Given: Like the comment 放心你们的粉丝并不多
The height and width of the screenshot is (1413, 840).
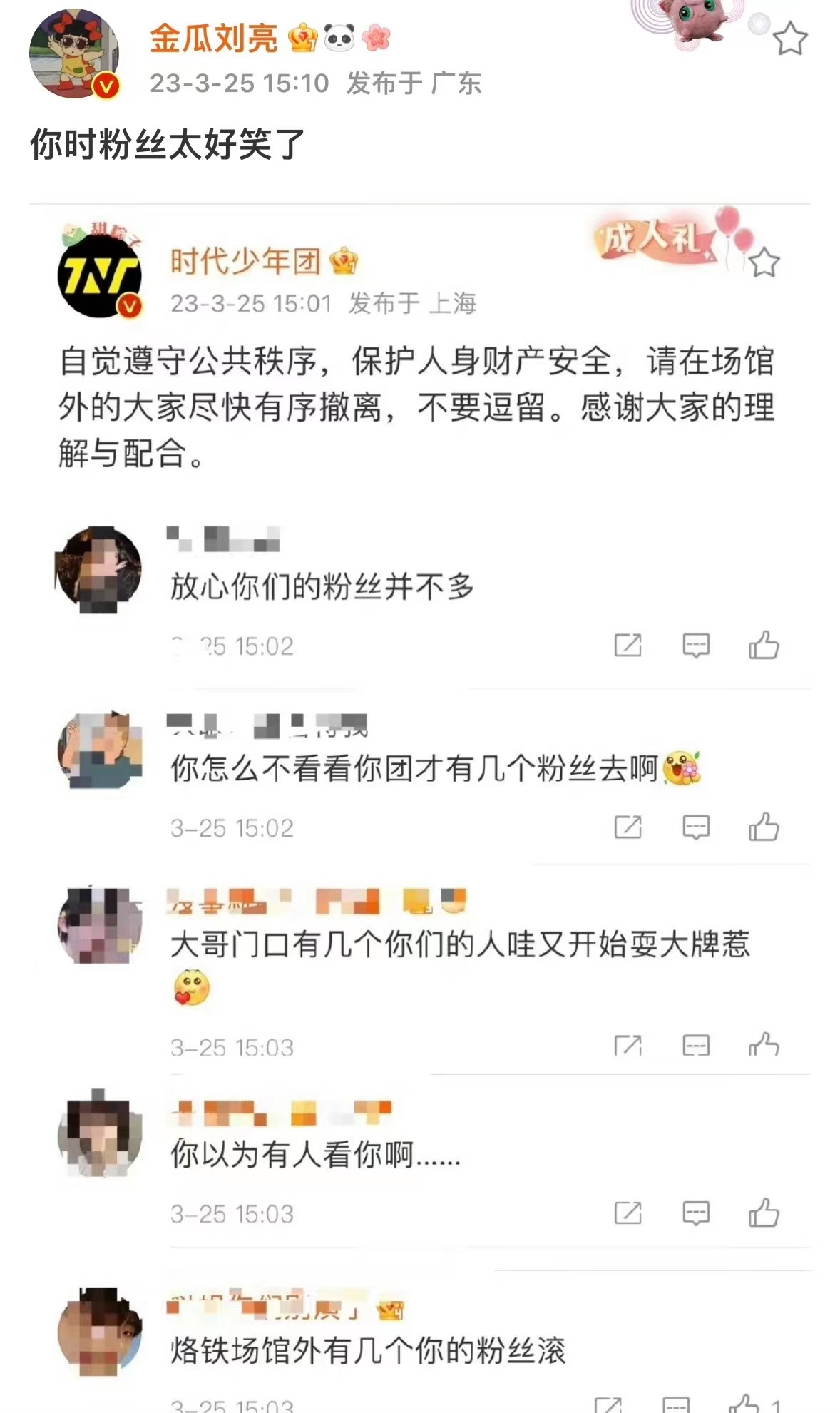Looking at the screenshot, I should [x=764, y=646].
